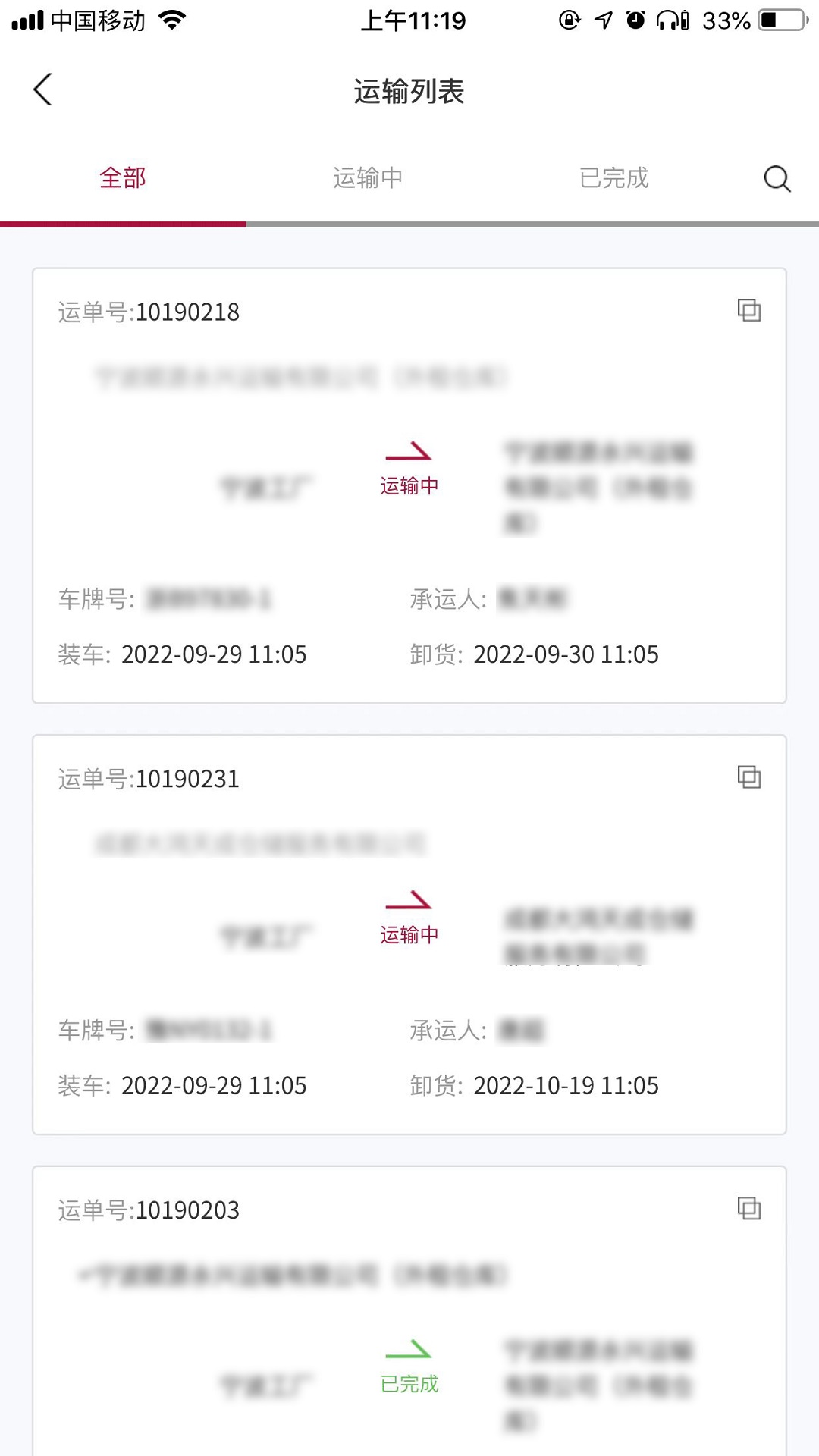Copy waybill number 10190231
This screenshot has height=1456, width=819.
point(749,777)
